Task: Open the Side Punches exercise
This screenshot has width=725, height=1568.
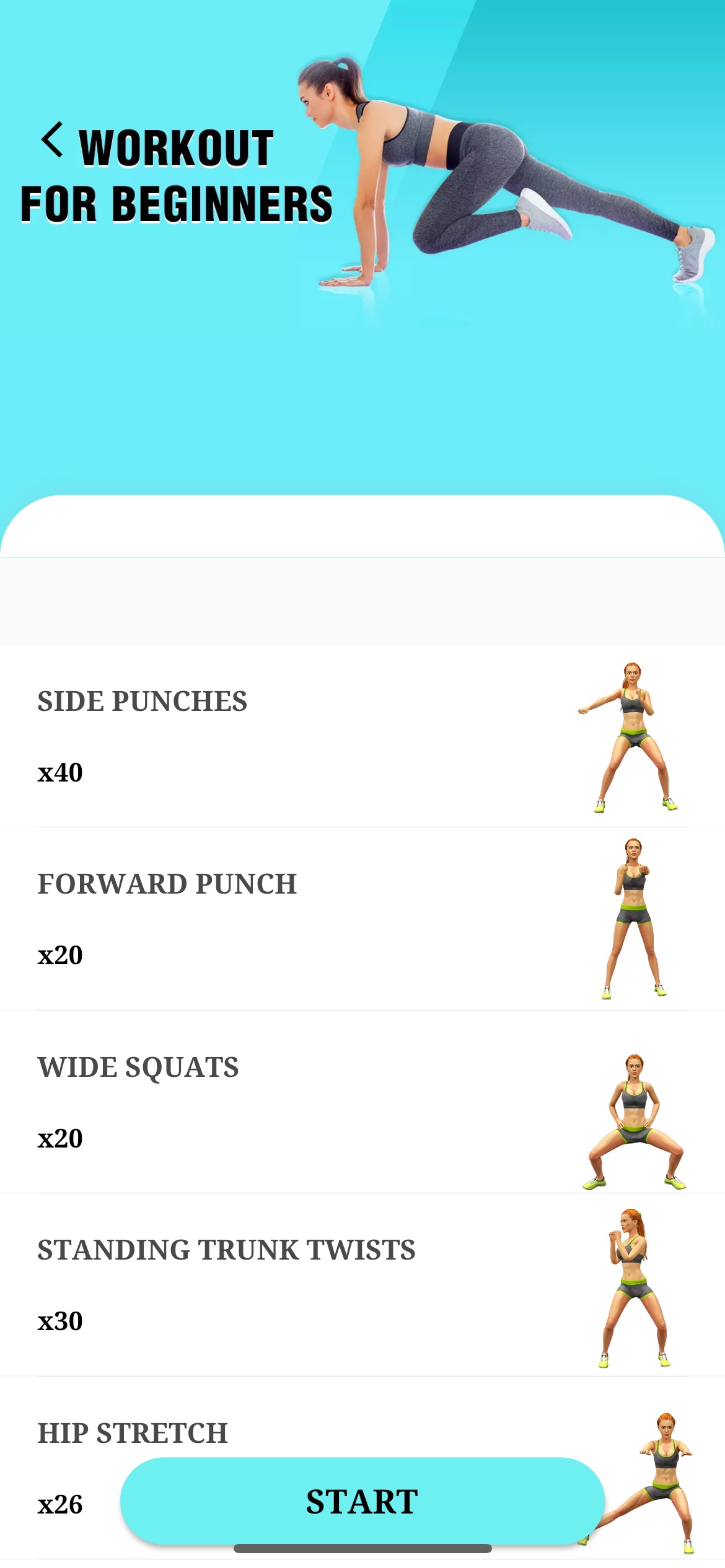Action: coord(362,736)
